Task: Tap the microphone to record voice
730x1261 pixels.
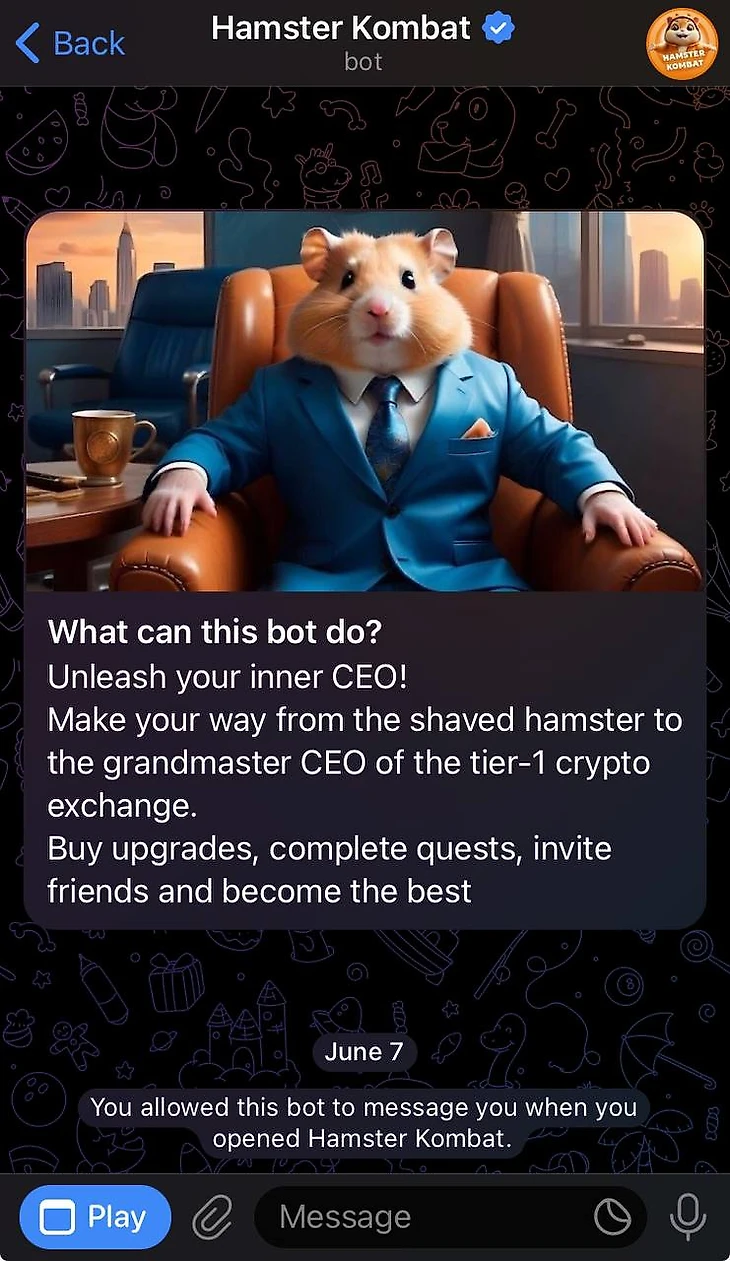Action: point(688,1217)
